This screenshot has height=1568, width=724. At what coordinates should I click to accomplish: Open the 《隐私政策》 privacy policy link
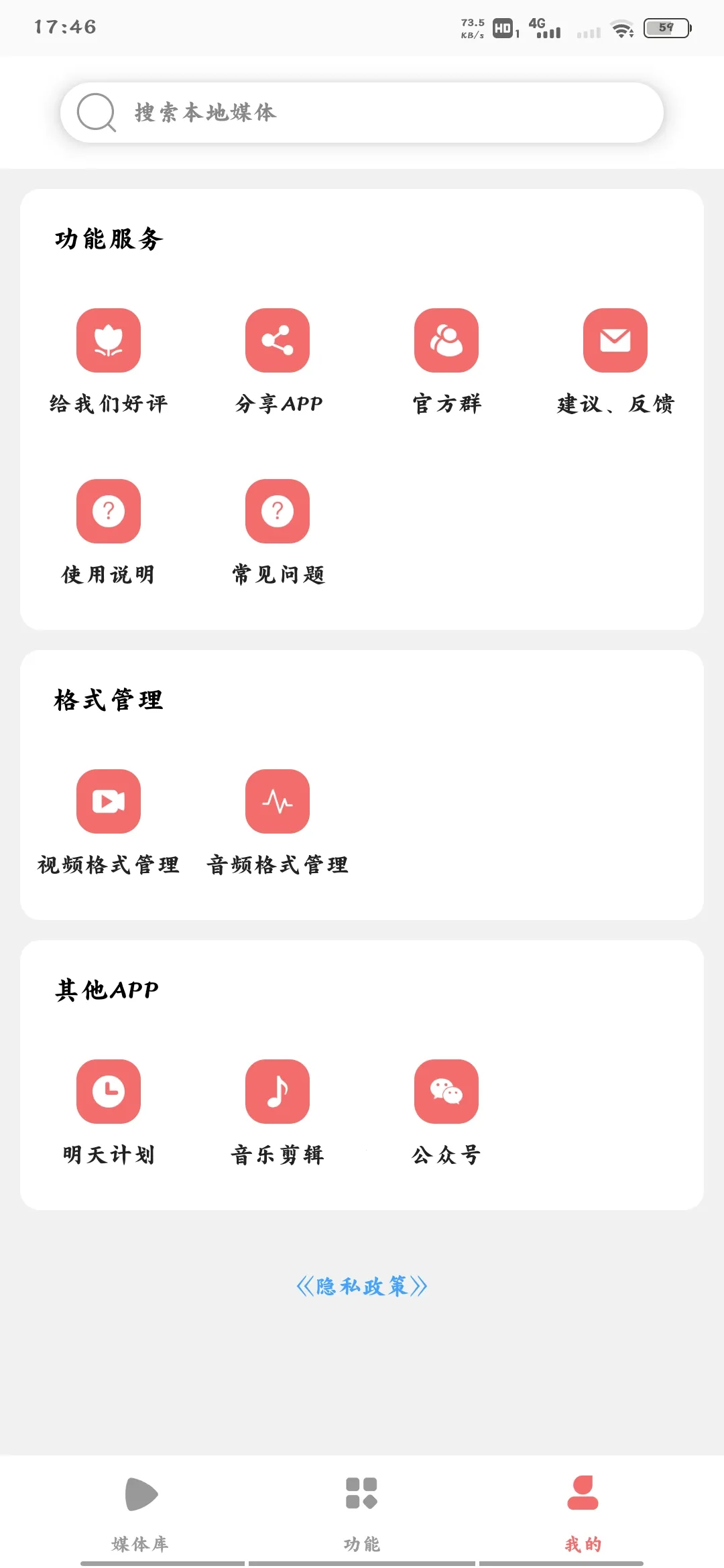(x=361, y=1285)
